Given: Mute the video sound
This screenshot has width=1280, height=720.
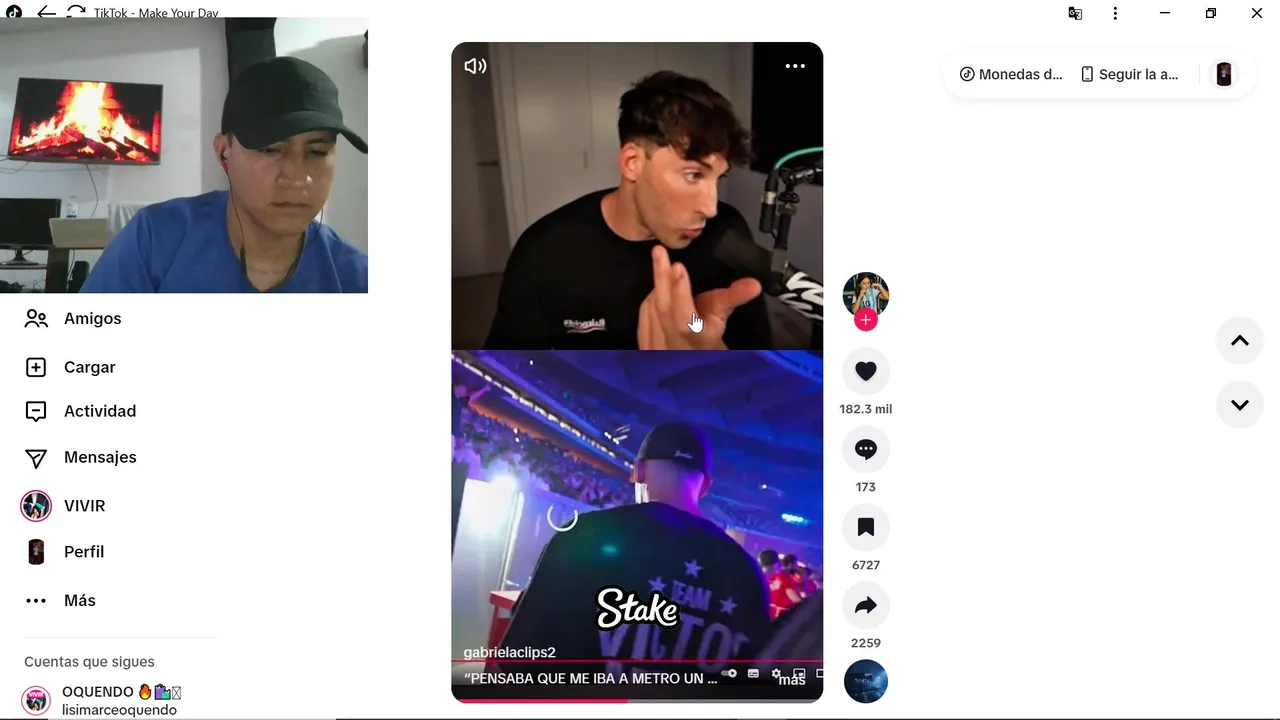Looking at the screenshot, I should (x=475, y=66).
